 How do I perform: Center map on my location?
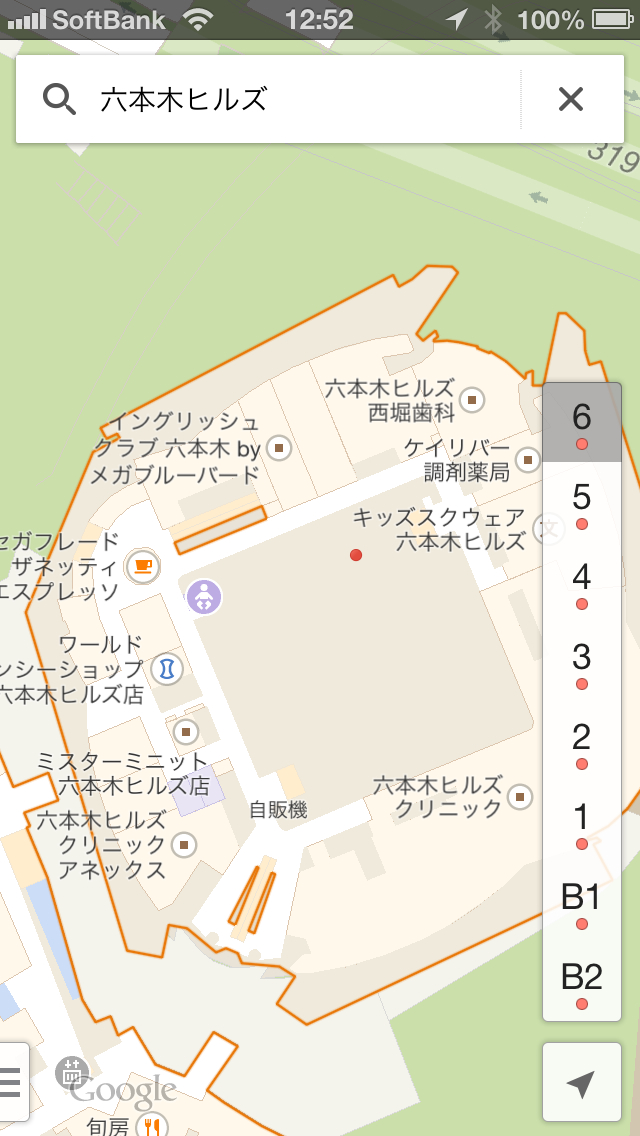pyautogui.click(x=581, y=1082)
